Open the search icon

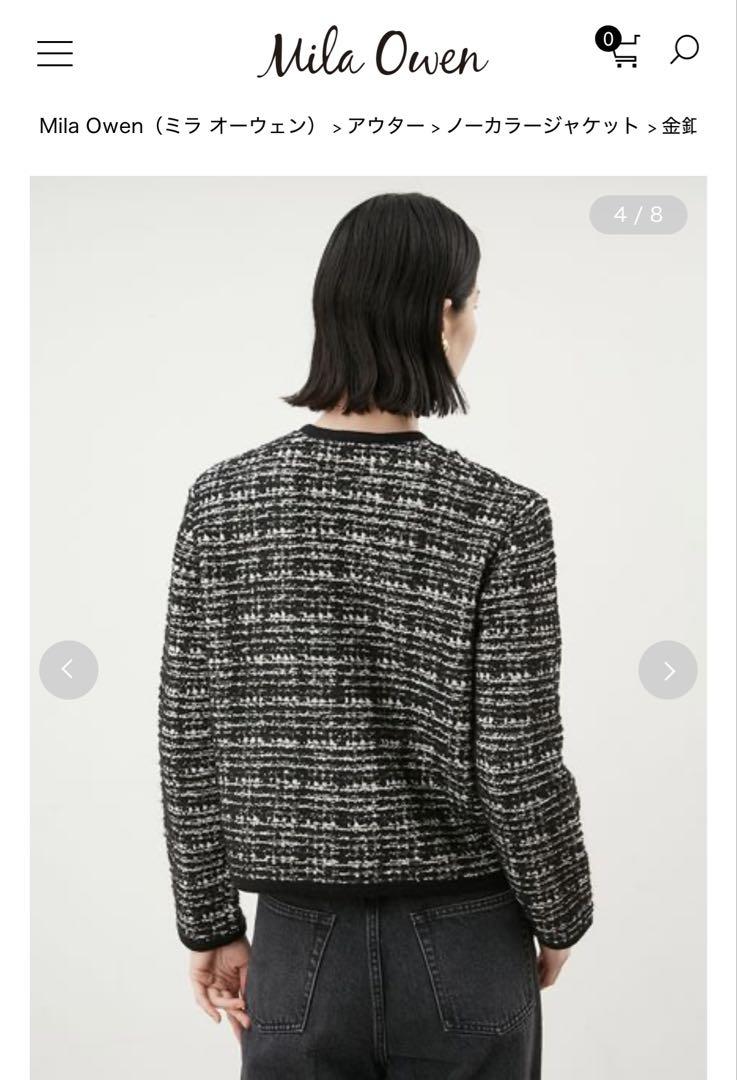click(684, 49)
